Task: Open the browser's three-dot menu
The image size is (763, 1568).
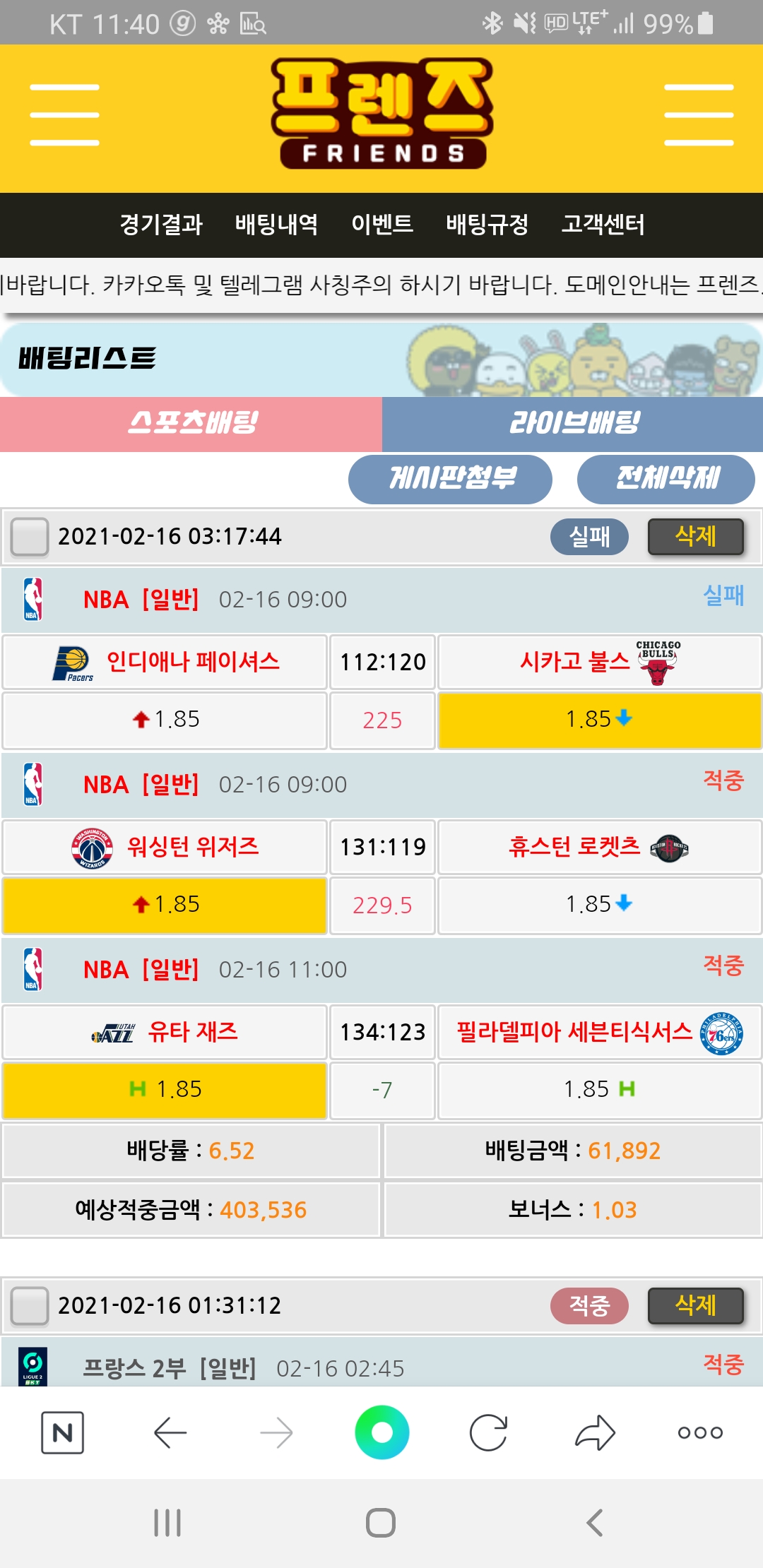Action: (x=699, y=1432)
